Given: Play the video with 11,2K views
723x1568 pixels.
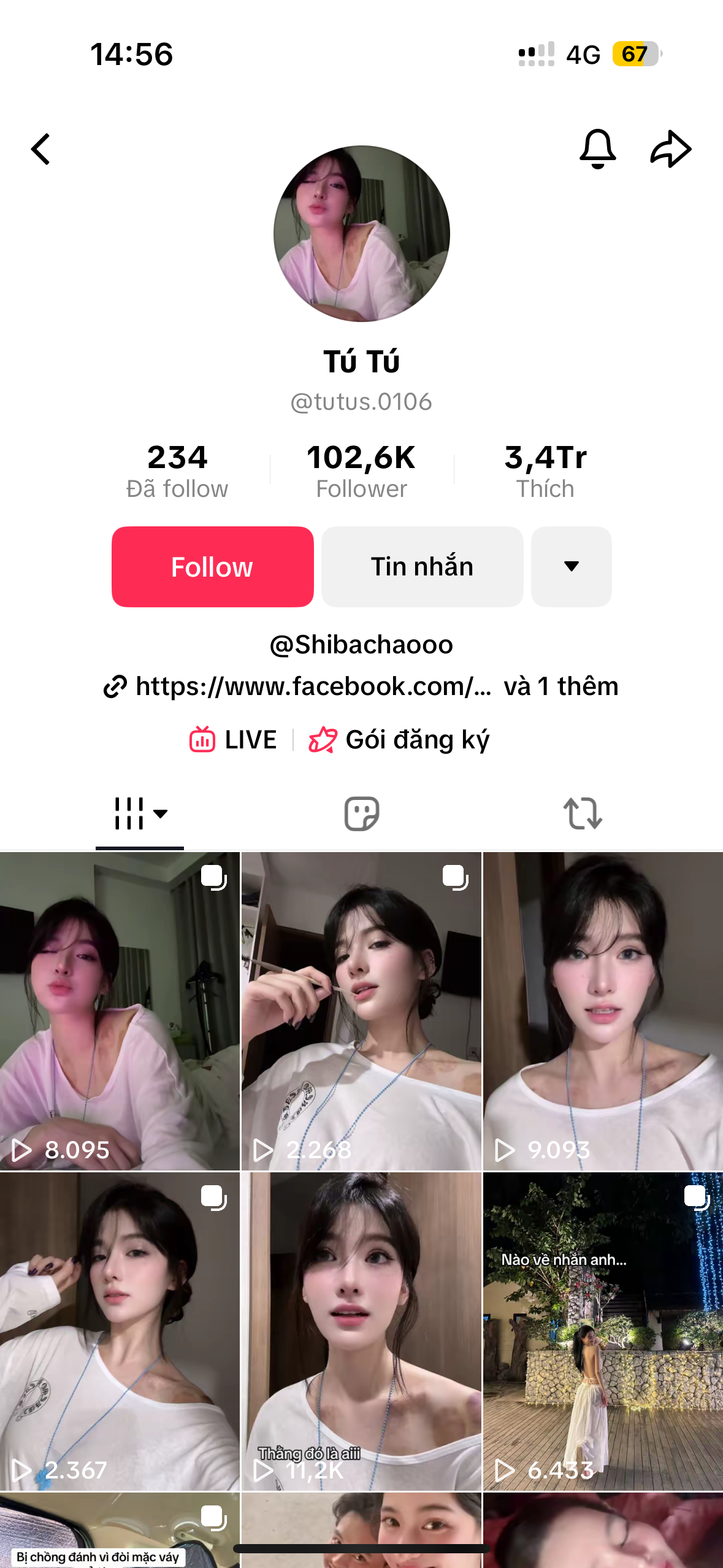Looking at the screenshot, I should pos(361,1331).
